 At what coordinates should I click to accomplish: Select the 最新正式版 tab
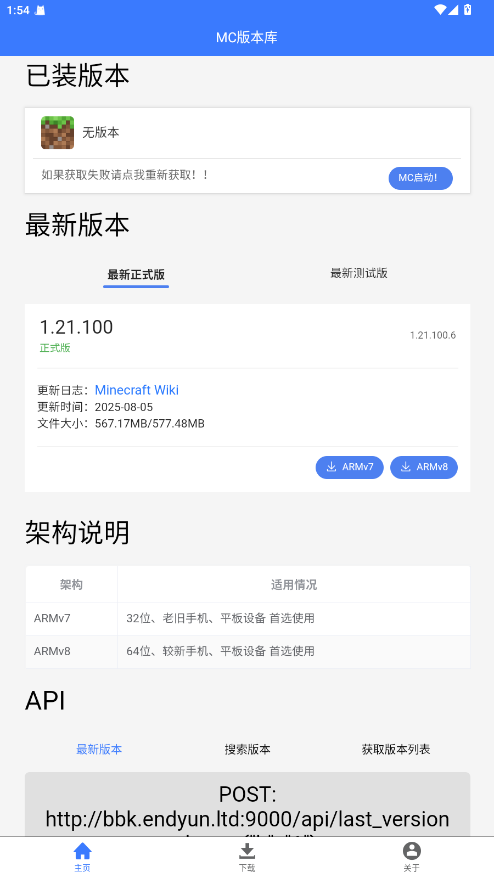[136, 274]
